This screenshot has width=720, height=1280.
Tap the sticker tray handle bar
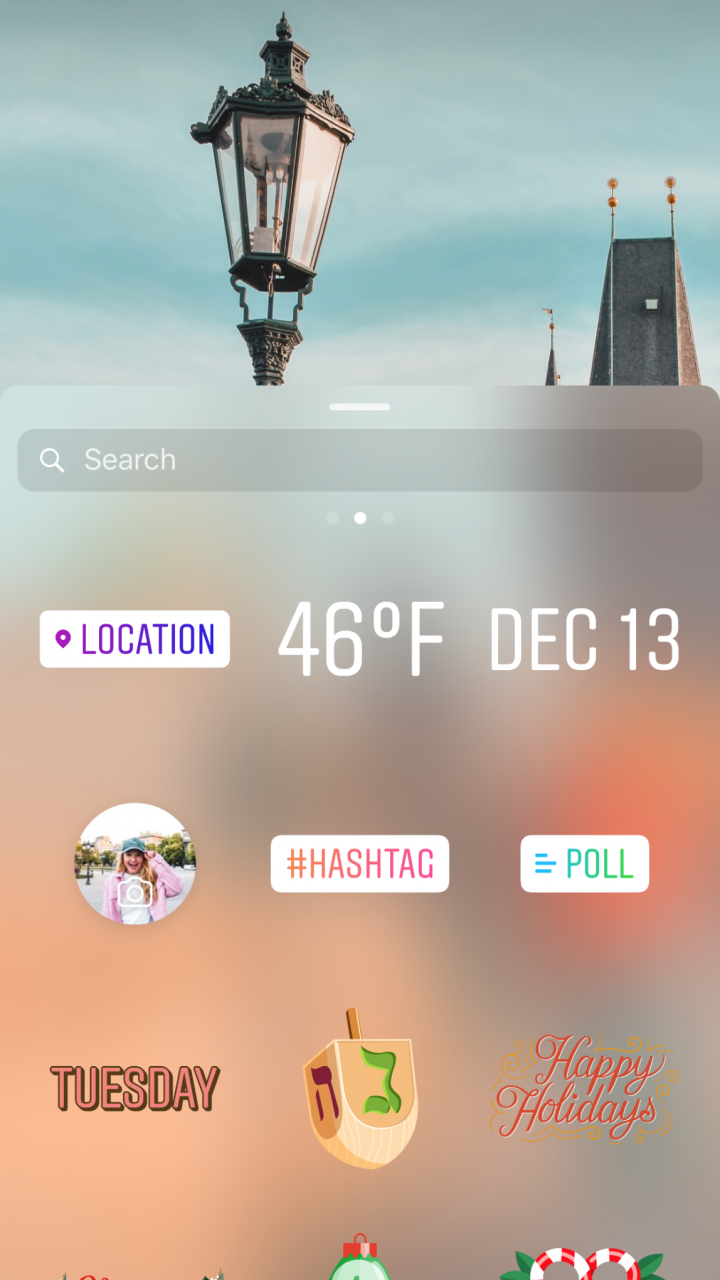[x=360, y=407]
